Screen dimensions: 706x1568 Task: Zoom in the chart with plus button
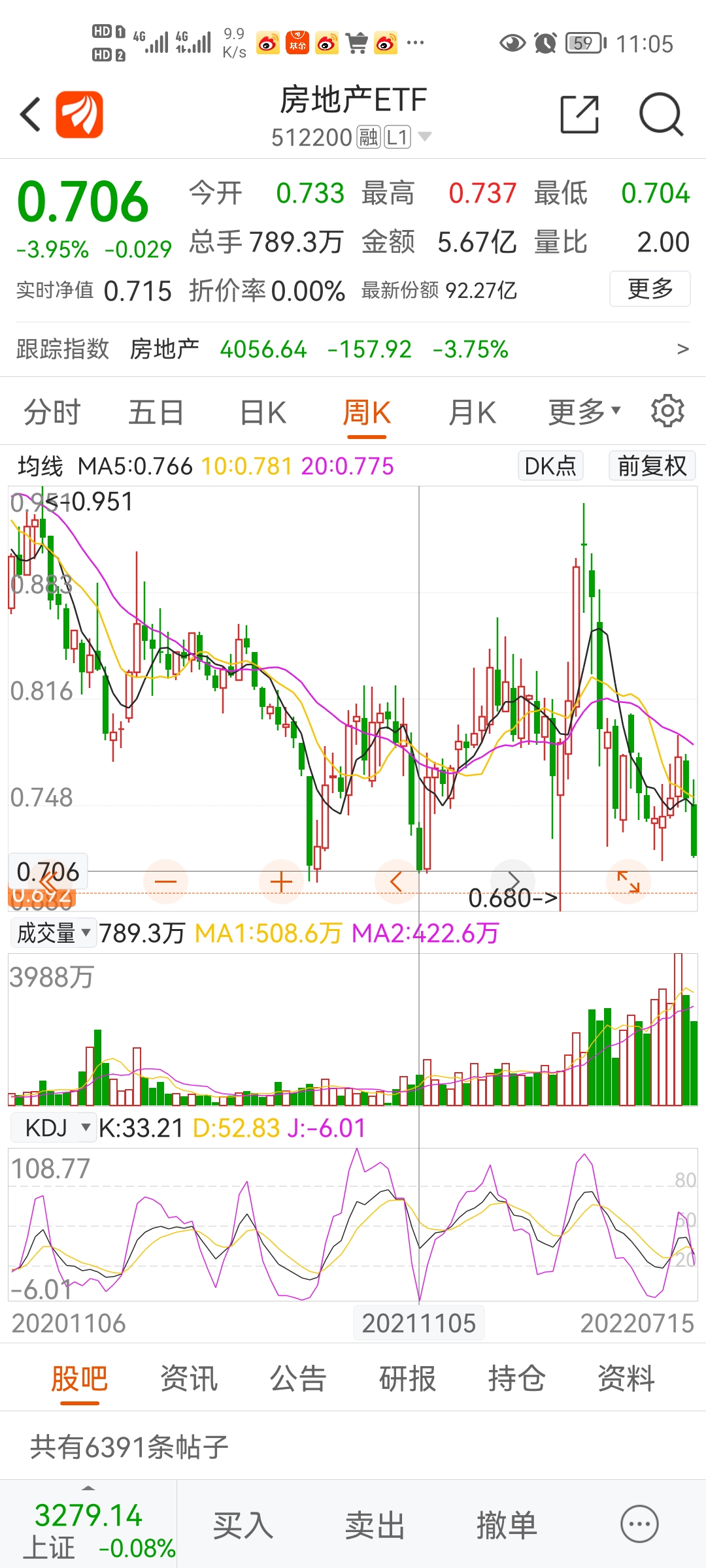[281, 882]
